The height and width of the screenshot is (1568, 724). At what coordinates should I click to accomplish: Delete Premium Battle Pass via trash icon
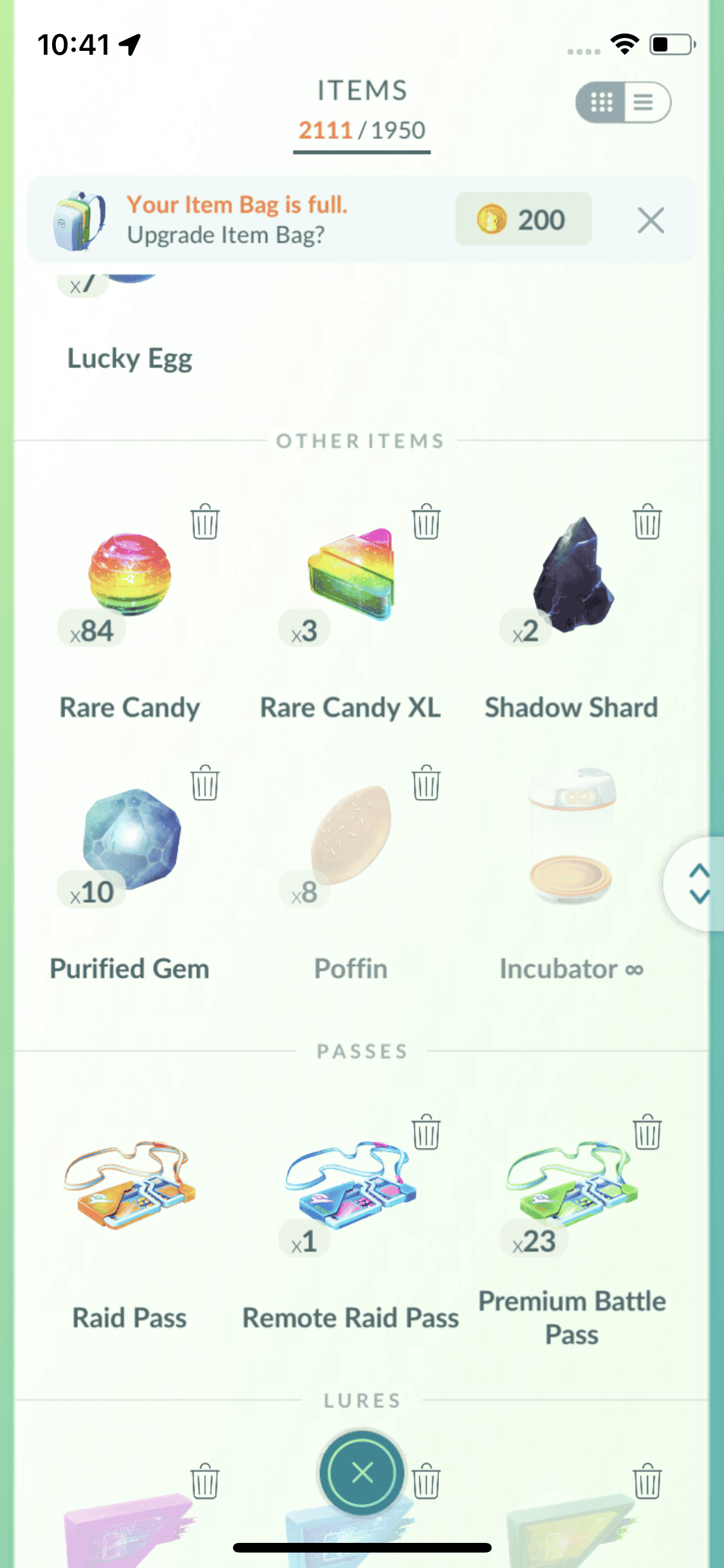tap(647, 1132)
